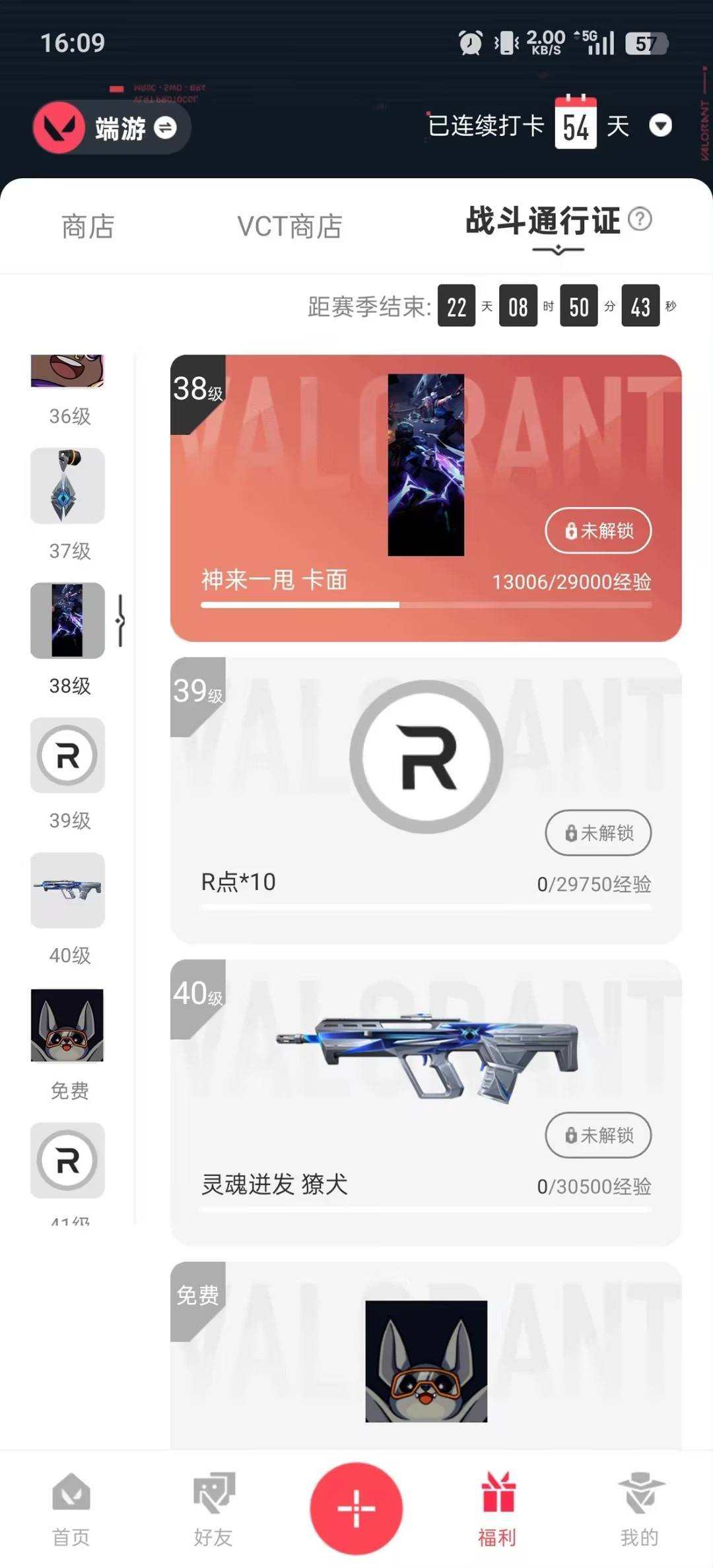Image resolution: width=713 pixels, height=1568 pixels.
Task: Open the 战斗通行证 section indicator chevron
Action: 559,250
